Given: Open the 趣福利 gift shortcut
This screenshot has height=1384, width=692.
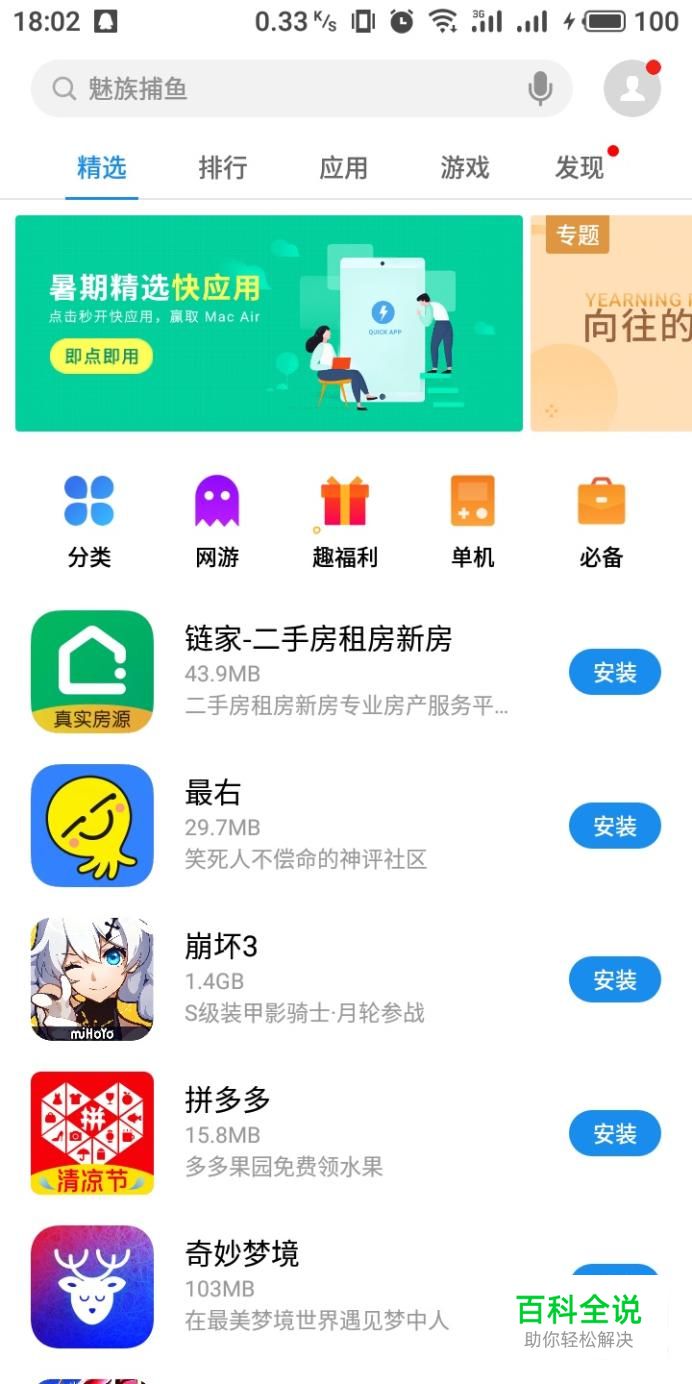Looking at the screenshot, I should (x=345, y=521).
